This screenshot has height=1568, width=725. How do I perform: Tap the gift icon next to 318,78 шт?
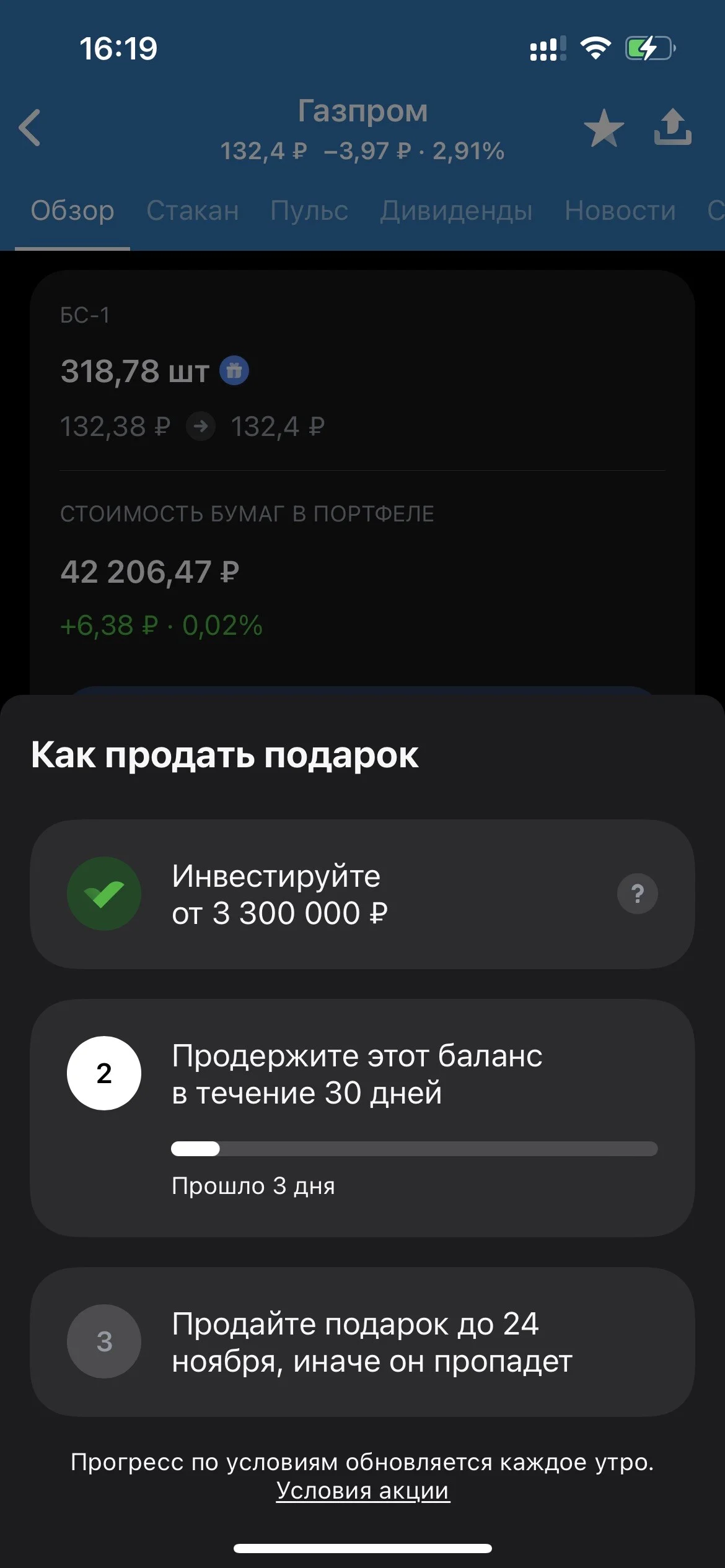coord(234,371)
